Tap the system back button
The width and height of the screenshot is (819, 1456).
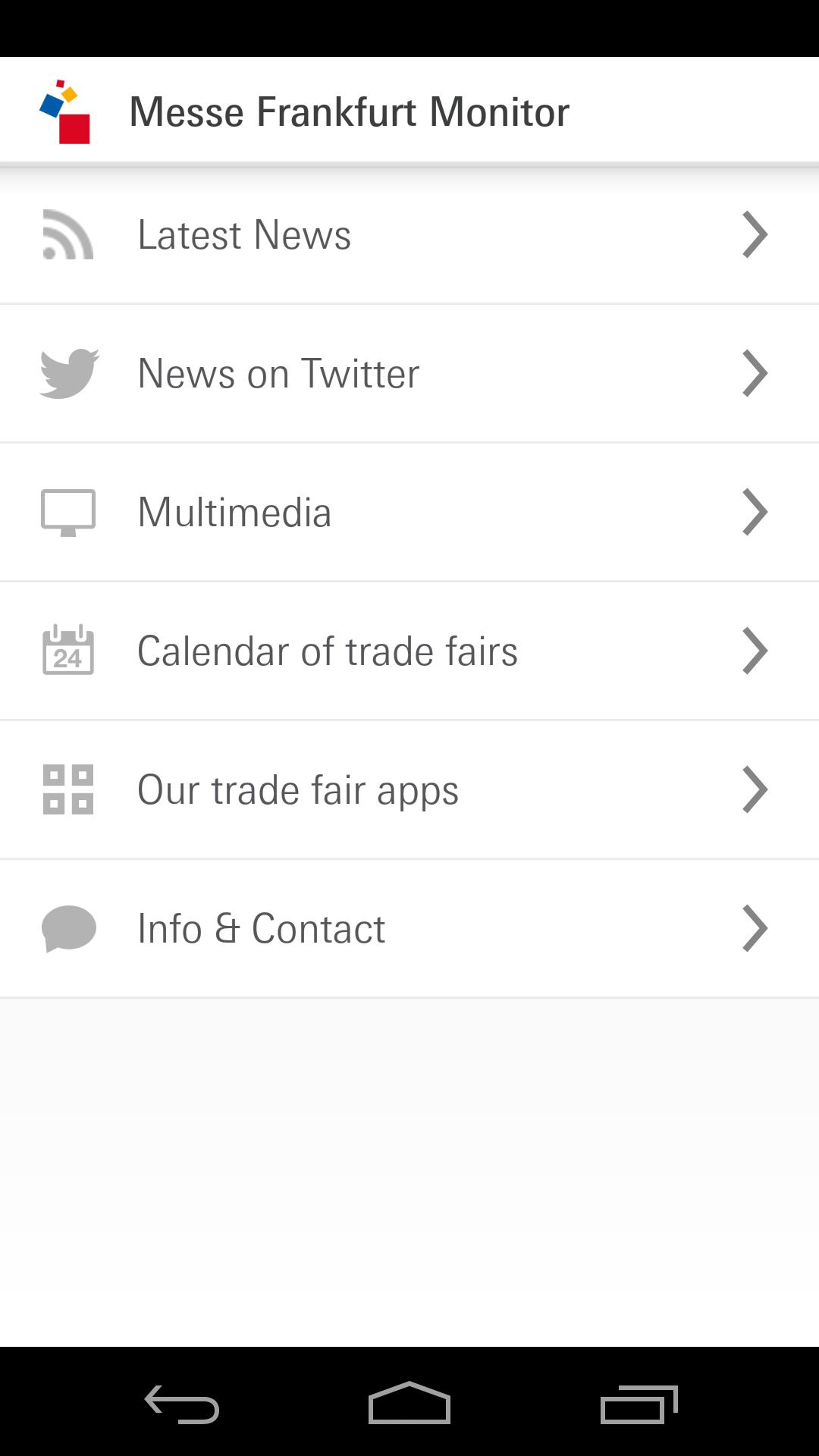point(182,1404)
